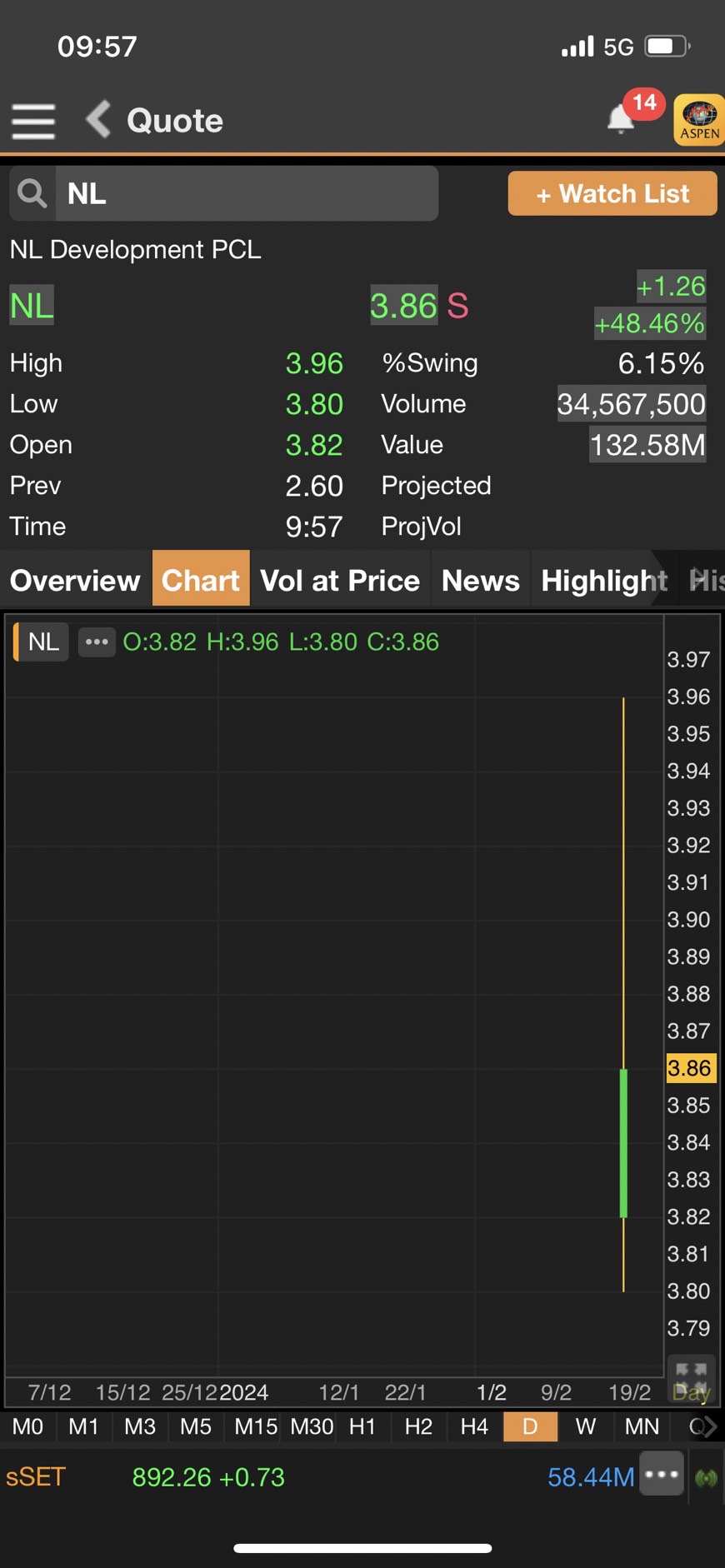Screen dimensions: 725x1568
Task: Open chart options dots next to NL
Action: (97, 642)
